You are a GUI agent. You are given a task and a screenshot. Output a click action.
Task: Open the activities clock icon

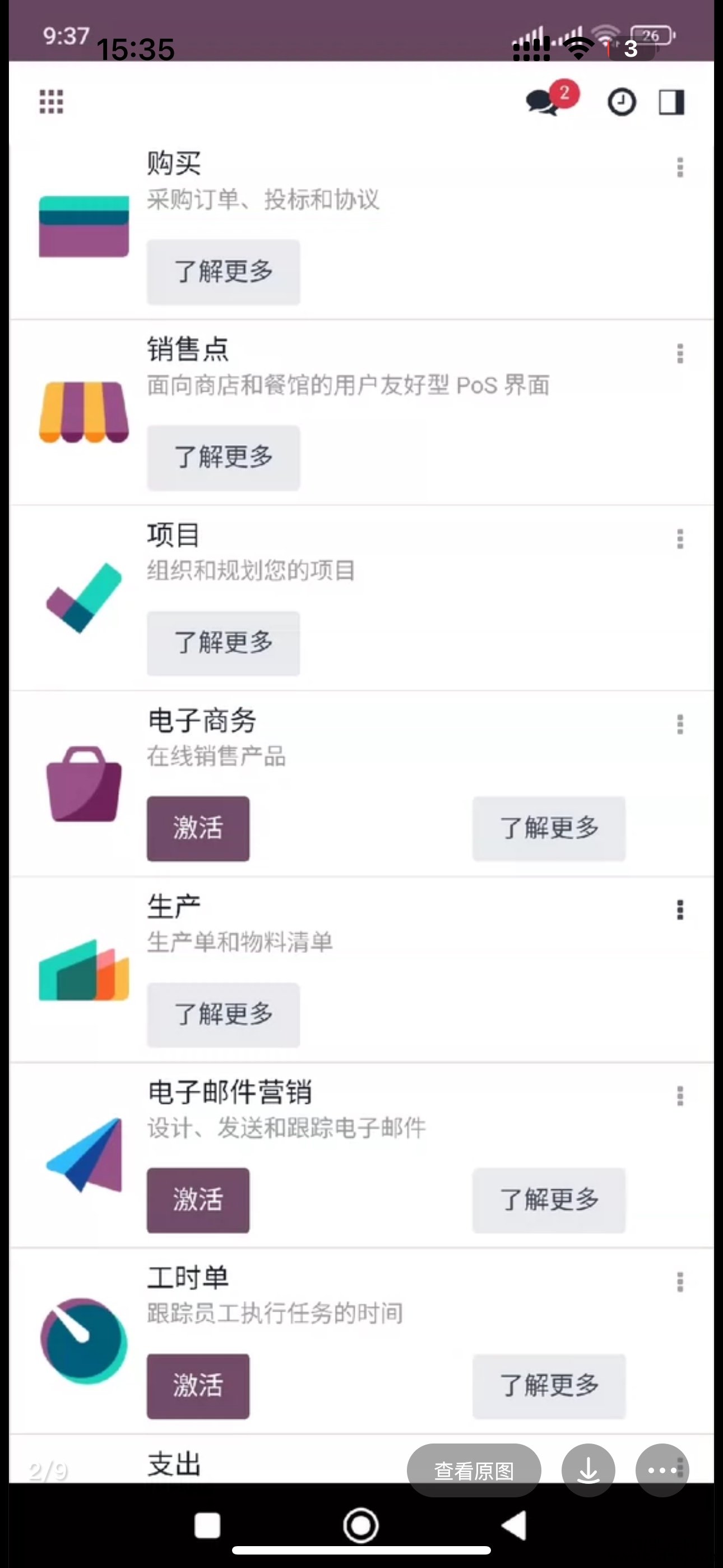pos(622,102)
